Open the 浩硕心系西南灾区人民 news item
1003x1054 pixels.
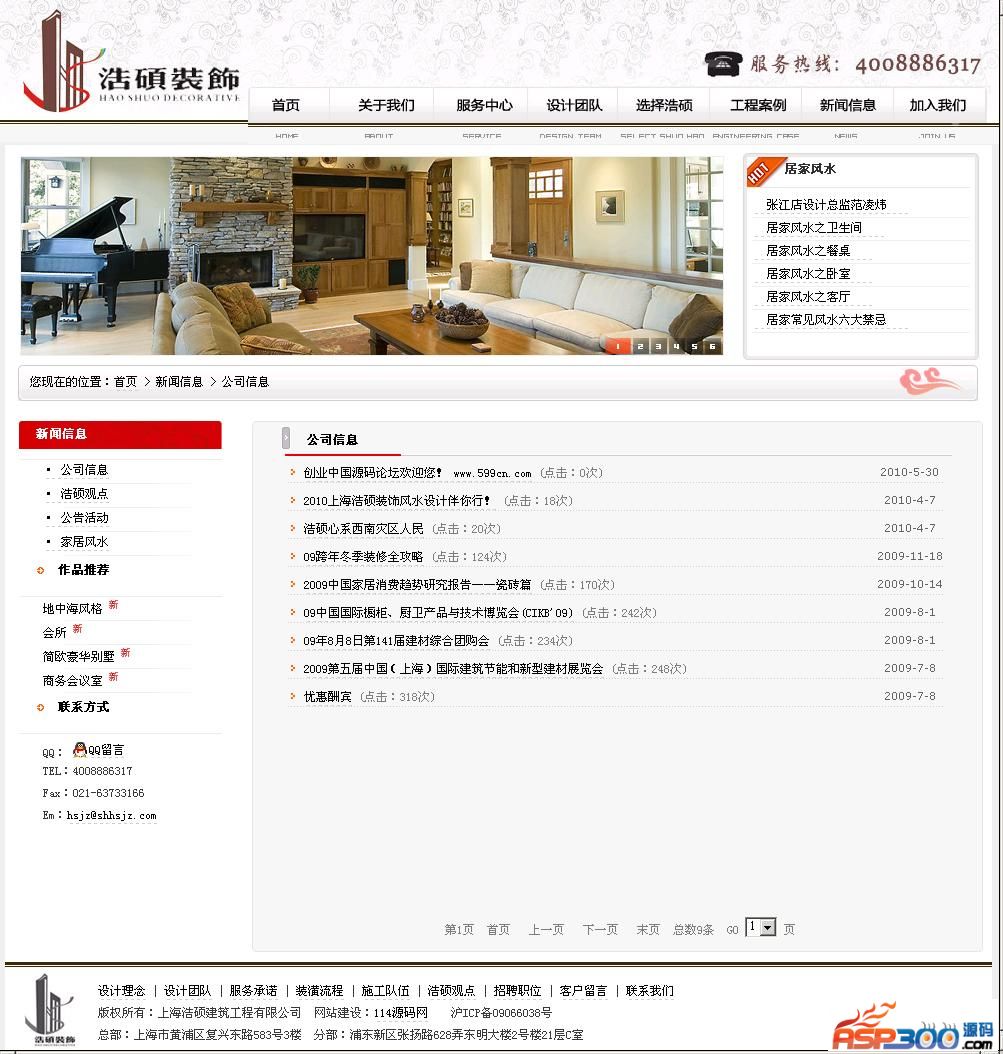click(363, 528)
